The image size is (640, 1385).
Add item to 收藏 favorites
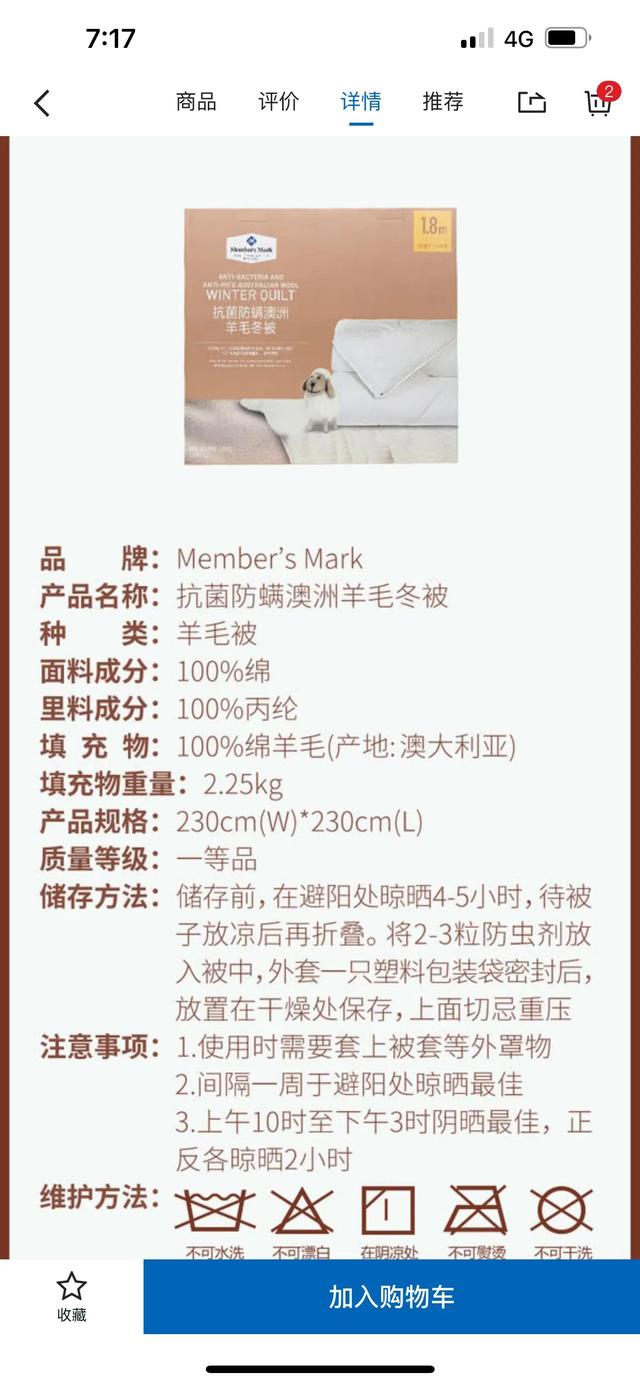click(x=71, y=1297)
